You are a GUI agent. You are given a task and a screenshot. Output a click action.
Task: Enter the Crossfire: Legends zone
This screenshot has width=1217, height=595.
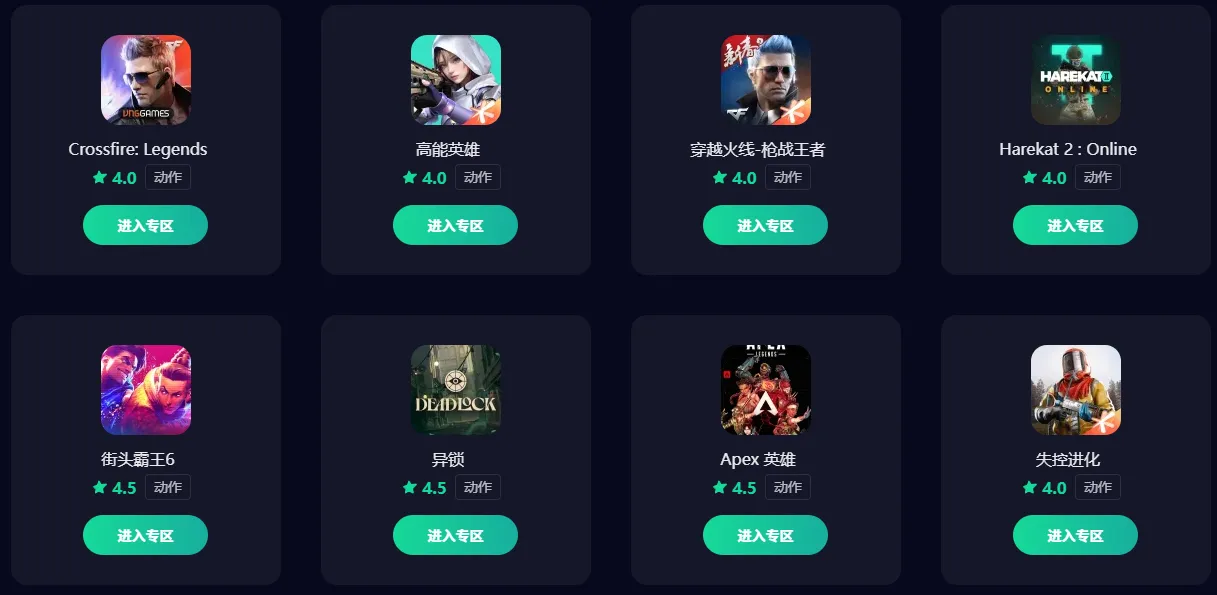pos(145,225)
